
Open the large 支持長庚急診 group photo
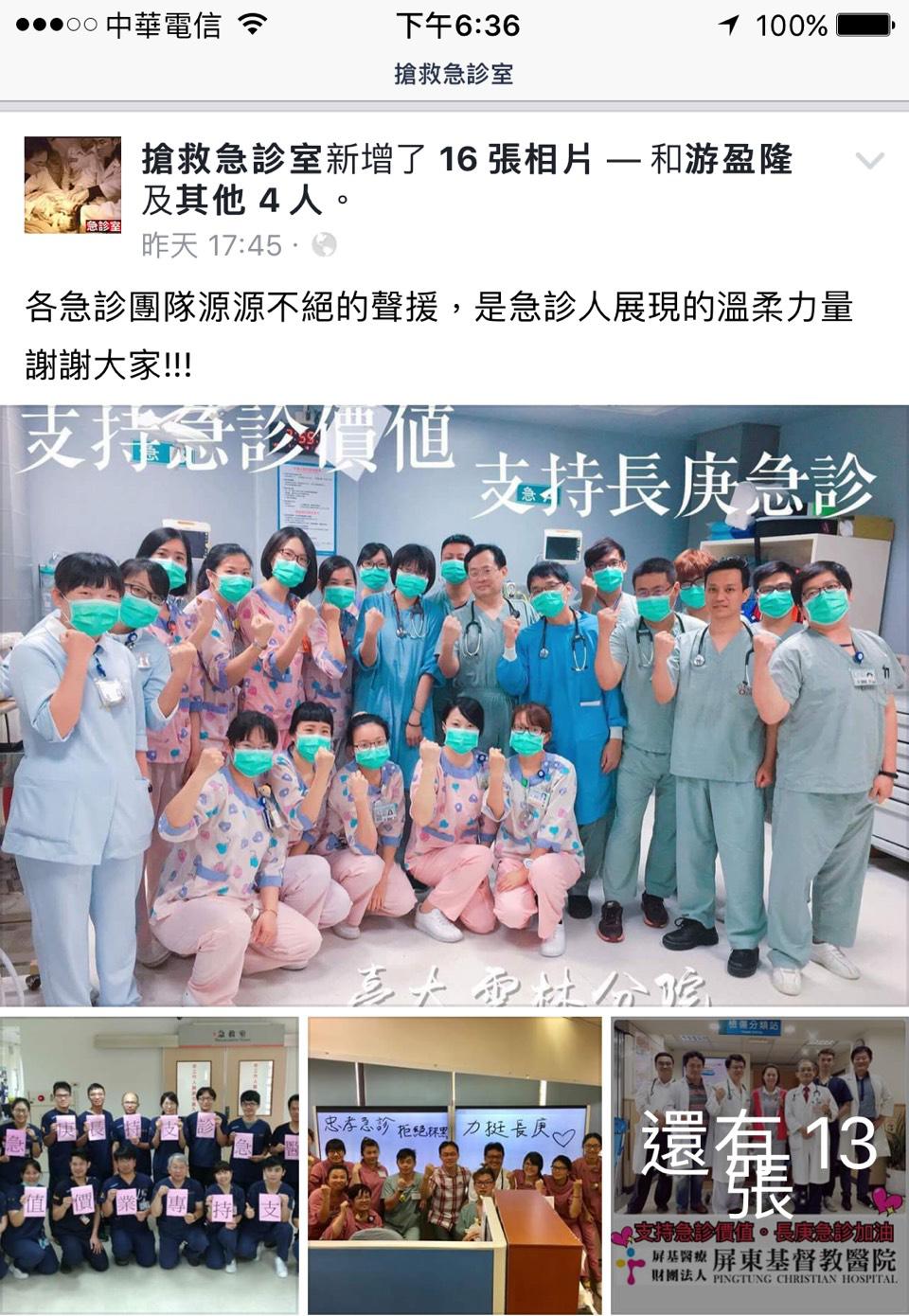[x=454, y=705]
